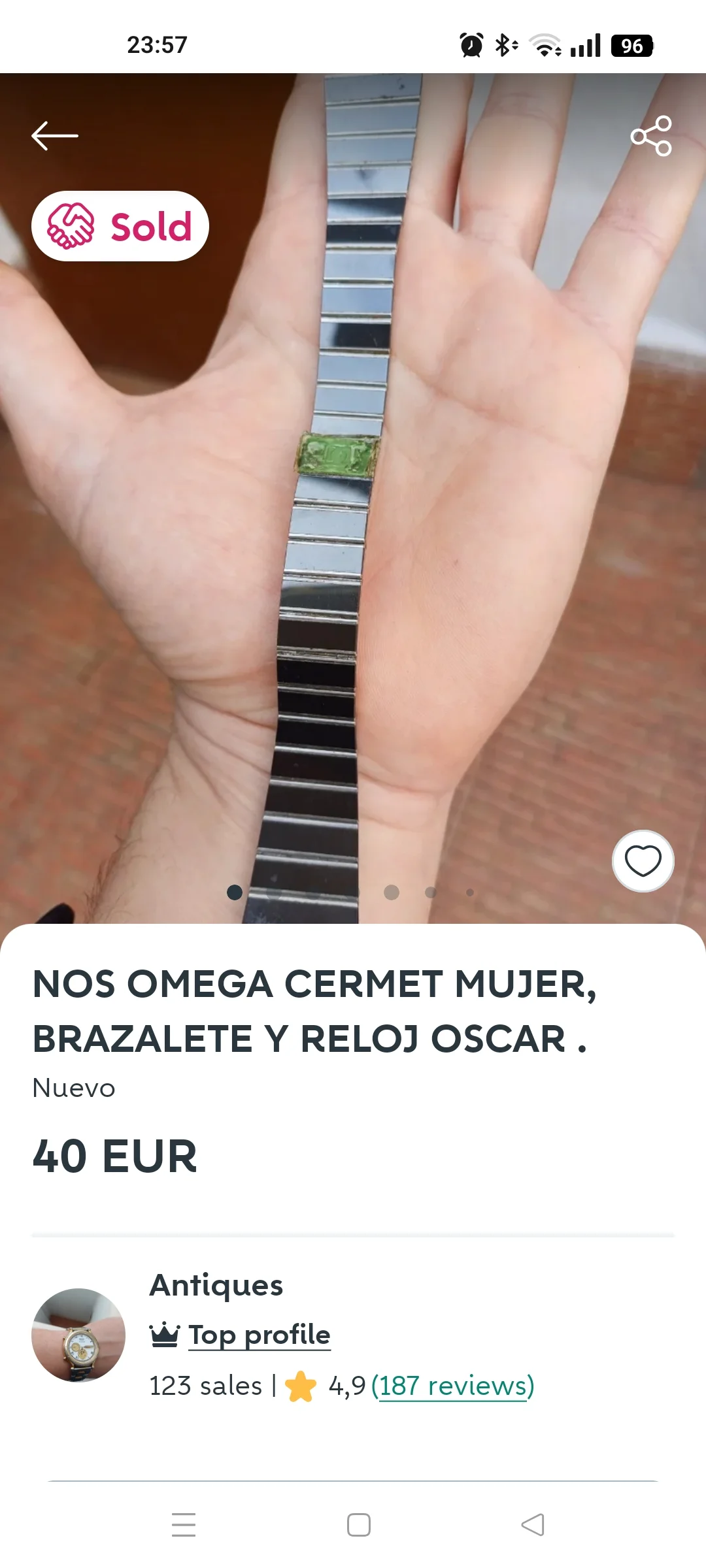Add the listing to favorites with heart

tap(643, 861)
